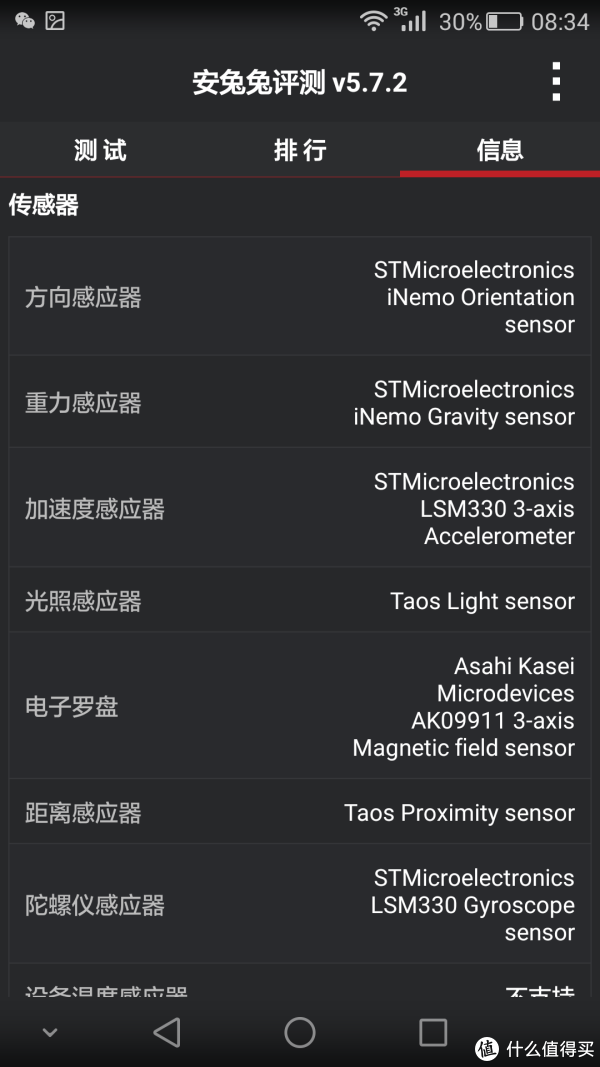Open the overflow menu

(x=556, y=82)
